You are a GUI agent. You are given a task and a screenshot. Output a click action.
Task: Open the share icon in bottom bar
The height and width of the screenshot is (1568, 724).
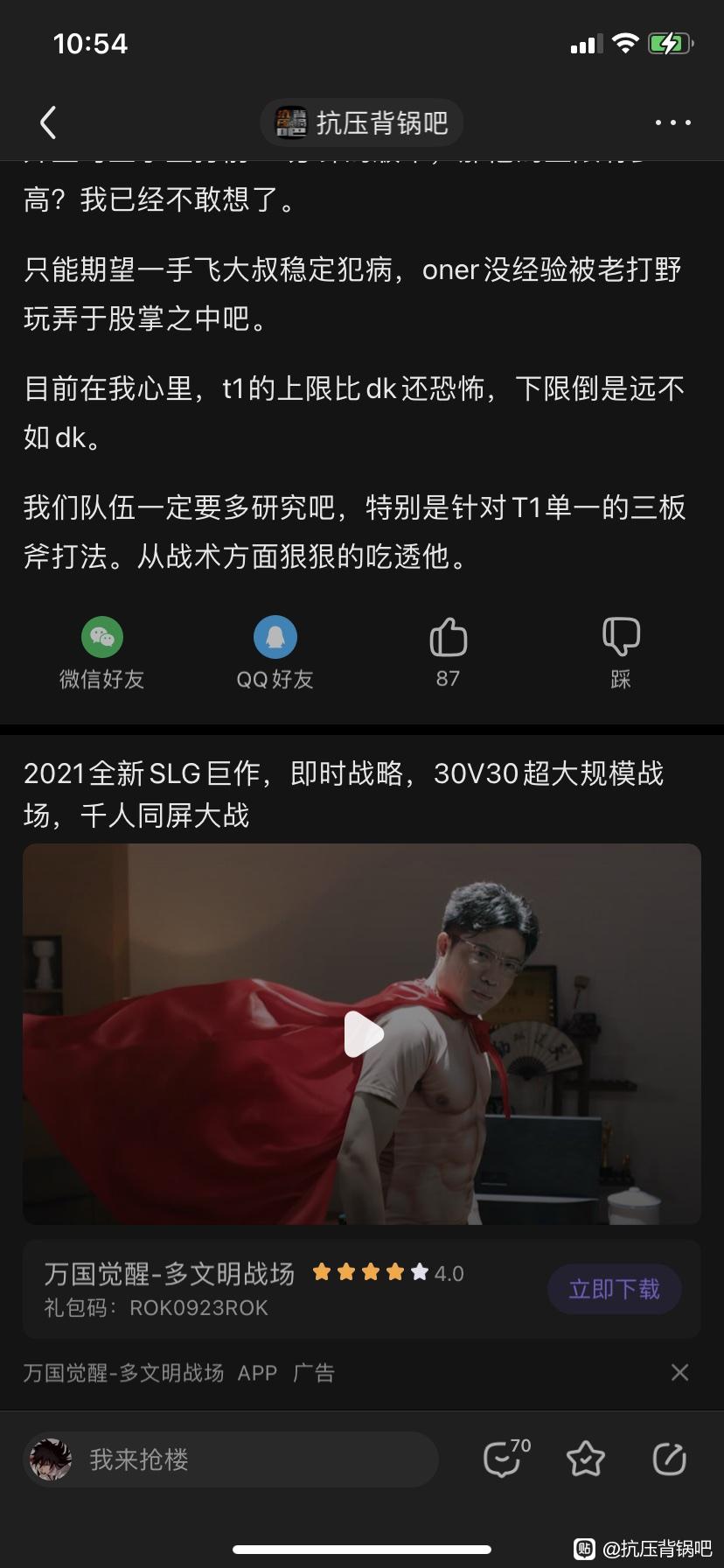669,1459
